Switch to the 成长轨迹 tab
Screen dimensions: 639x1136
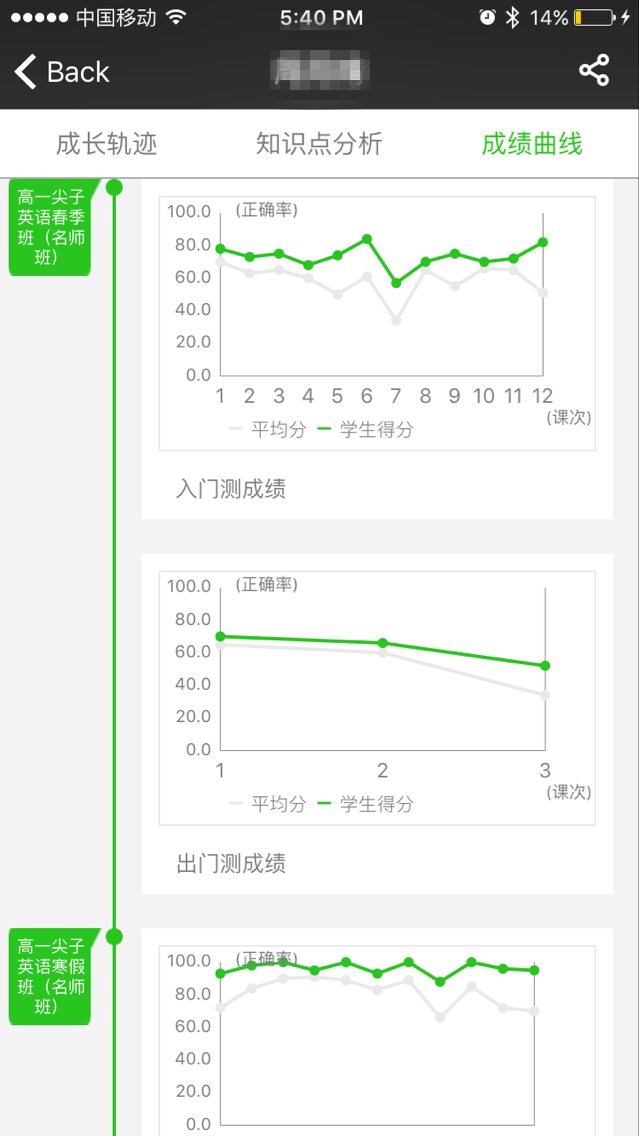[107, 144]
